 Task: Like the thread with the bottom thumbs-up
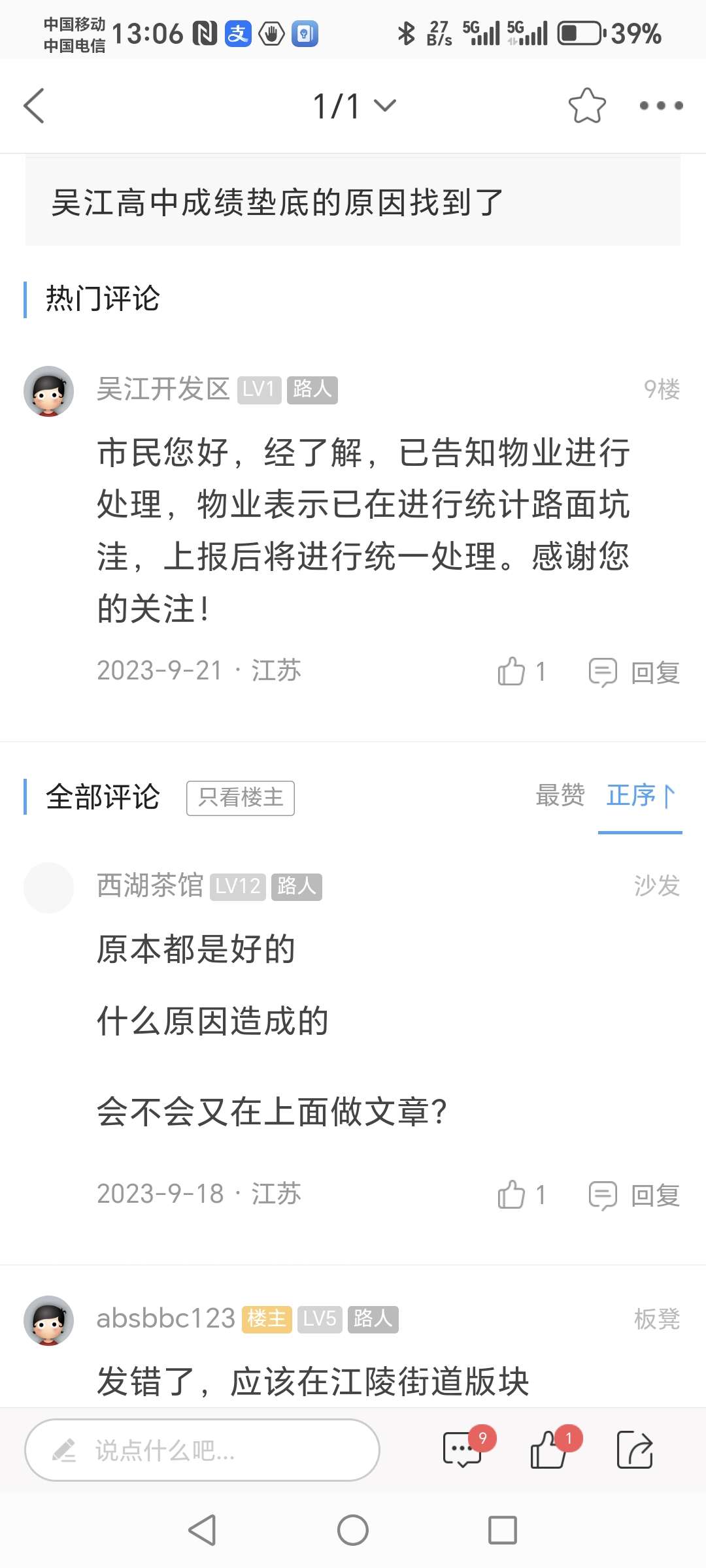point(549,1450)
